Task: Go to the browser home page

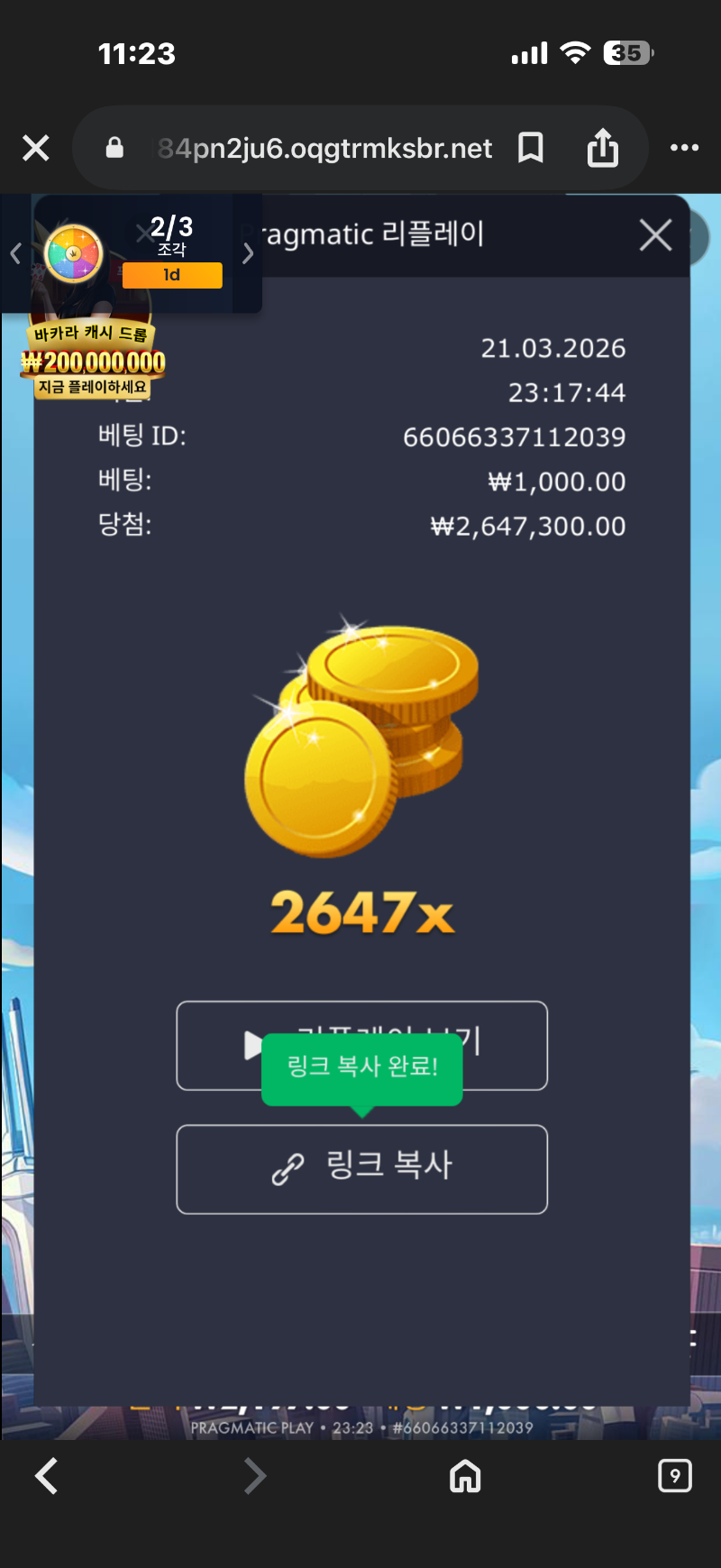Action: (x=465, y=1476)
